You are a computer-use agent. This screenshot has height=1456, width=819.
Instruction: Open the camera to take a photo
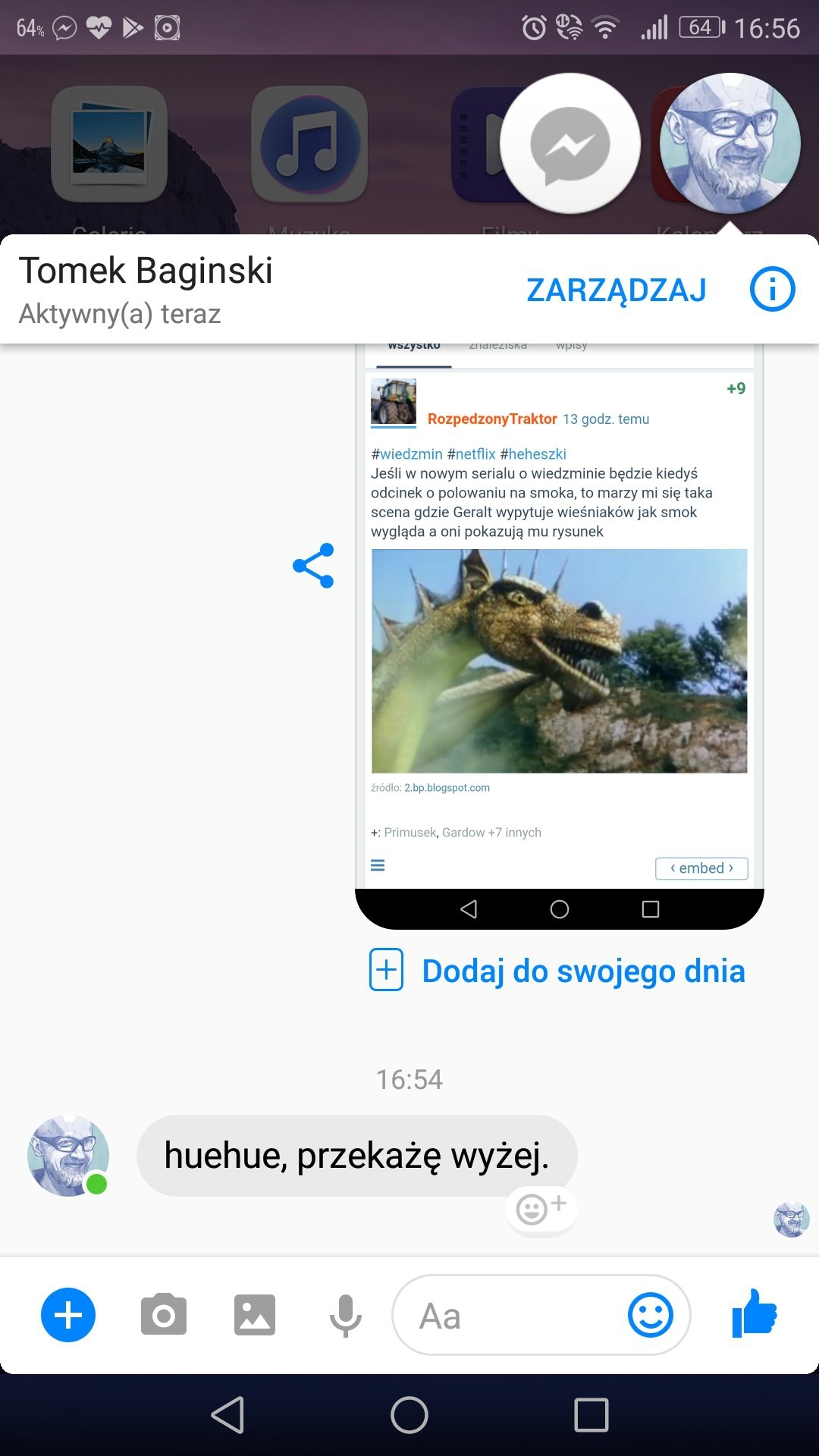pos(164,1315)
